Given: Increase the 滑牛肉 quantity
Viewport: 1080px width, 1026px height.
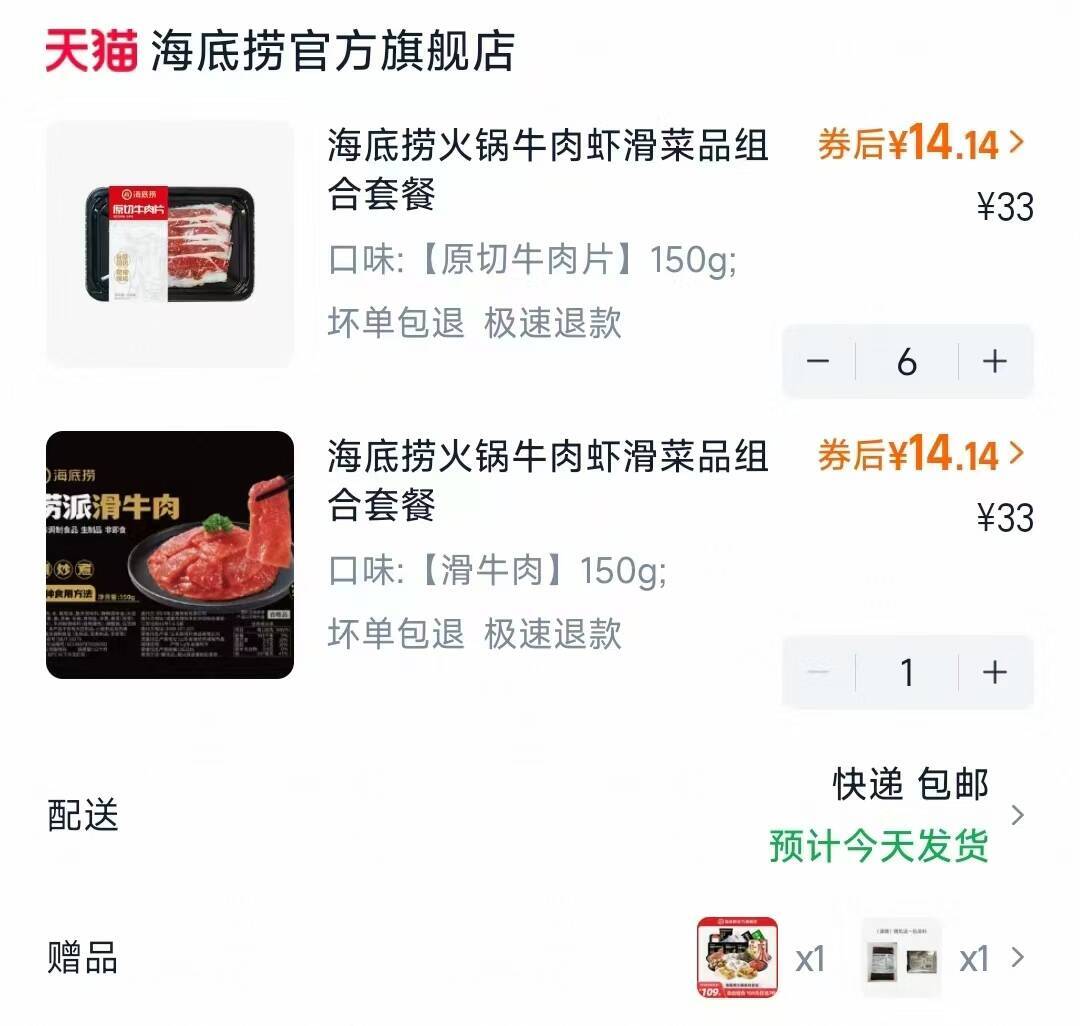Looking at the screenshot, I should click(994, 672).
